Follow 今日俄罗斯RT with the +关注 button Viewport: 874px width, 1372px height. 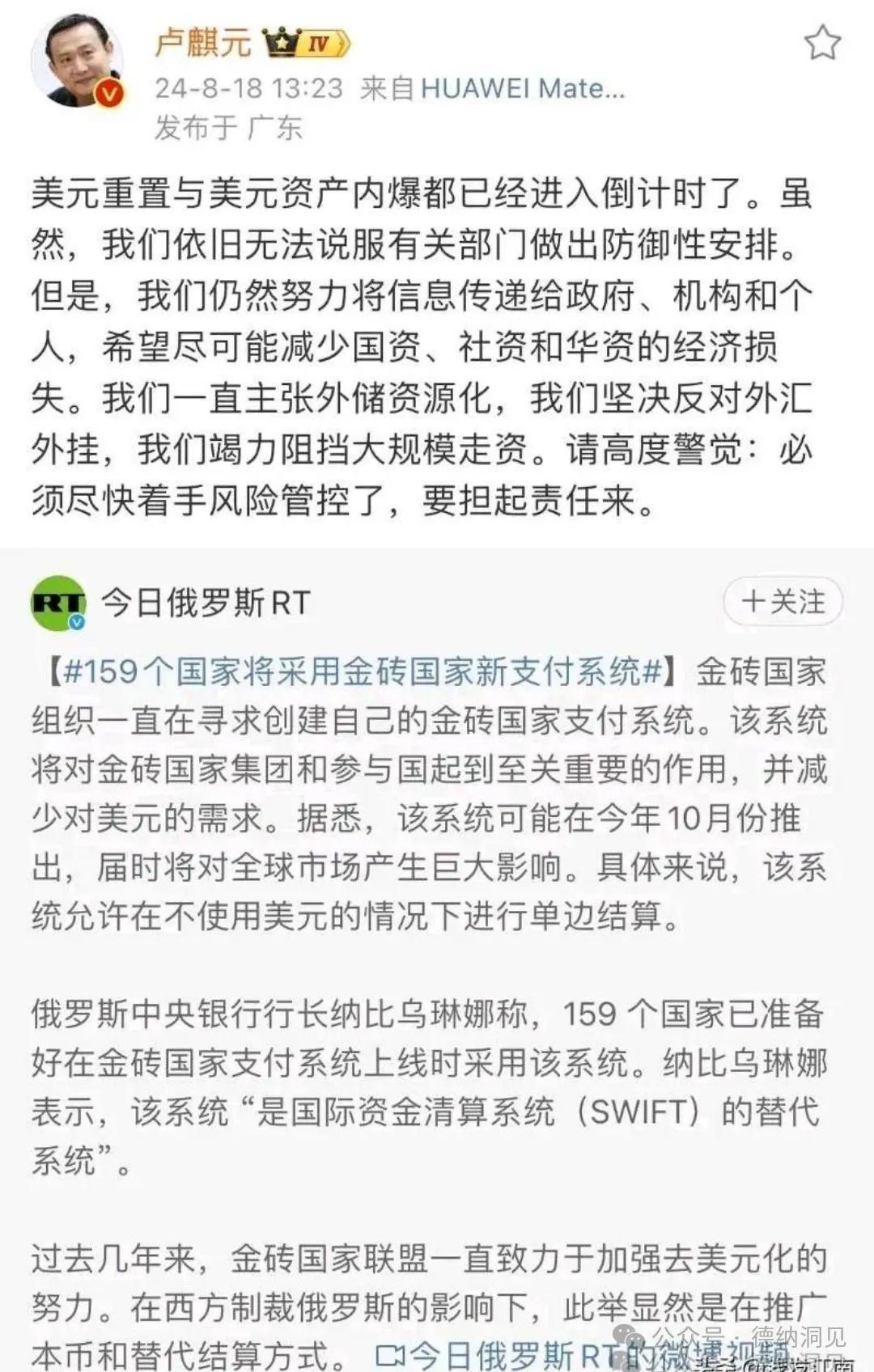coord(783,602)
